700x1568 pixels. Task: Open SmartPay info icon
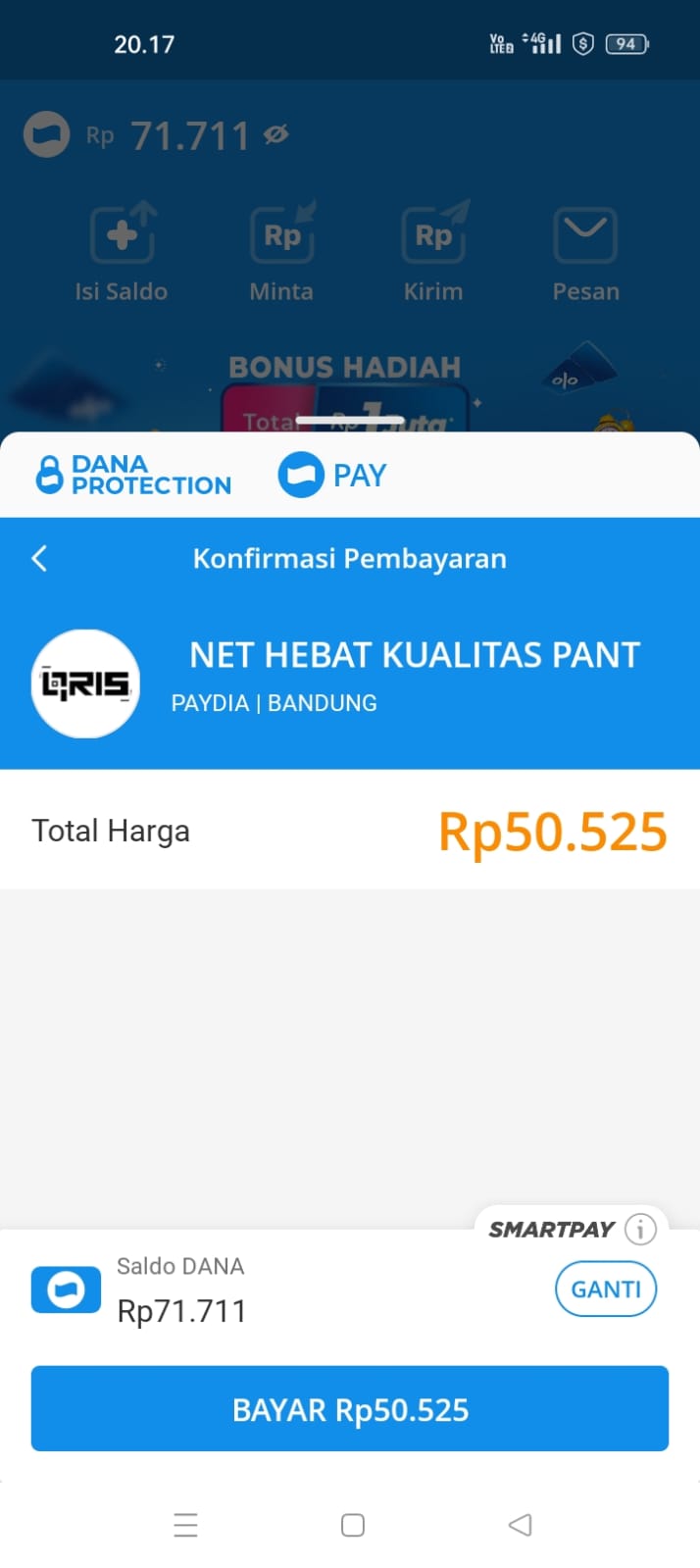[x=640, y=1229]
